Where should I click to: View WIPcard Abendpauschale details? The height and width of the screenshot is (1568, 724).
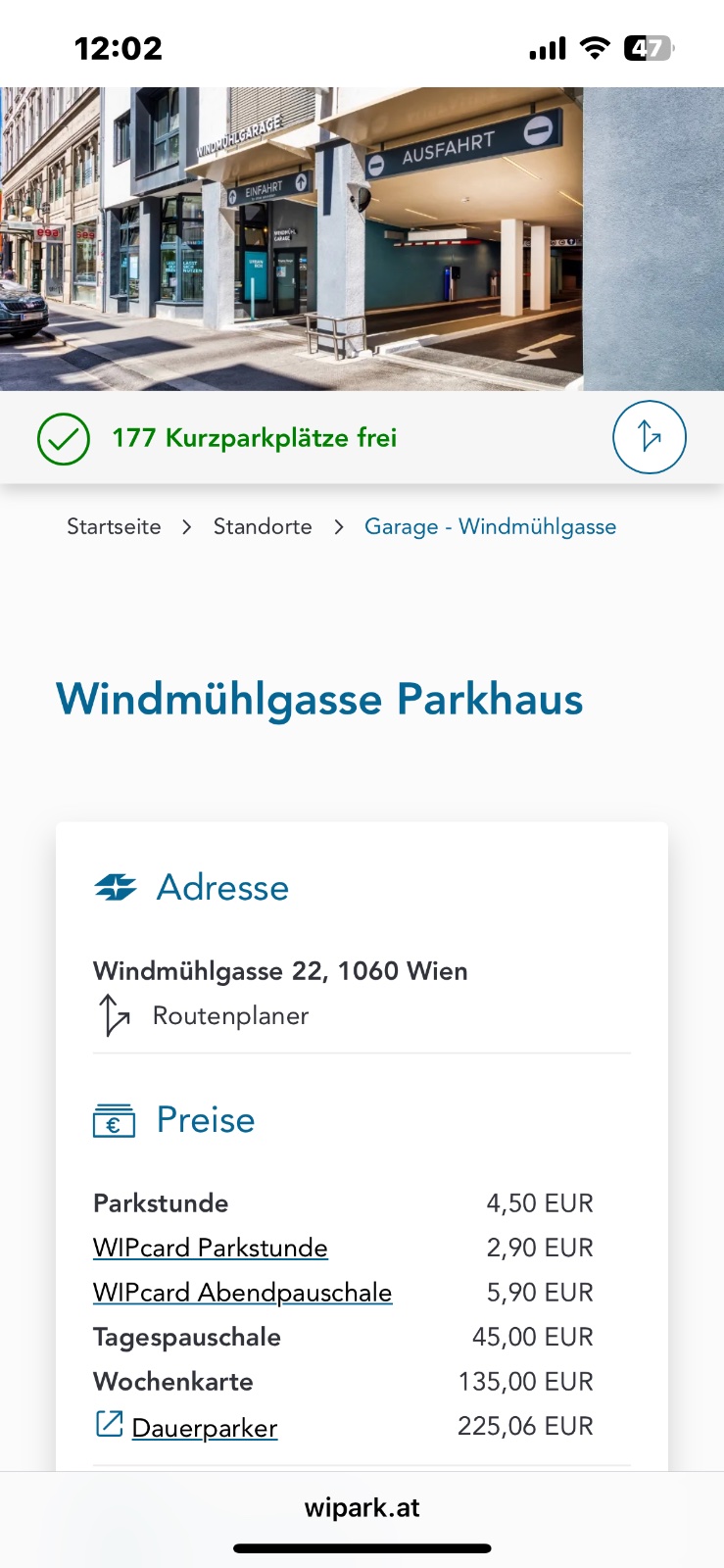pyautogui.click(x=242, y=1293)
